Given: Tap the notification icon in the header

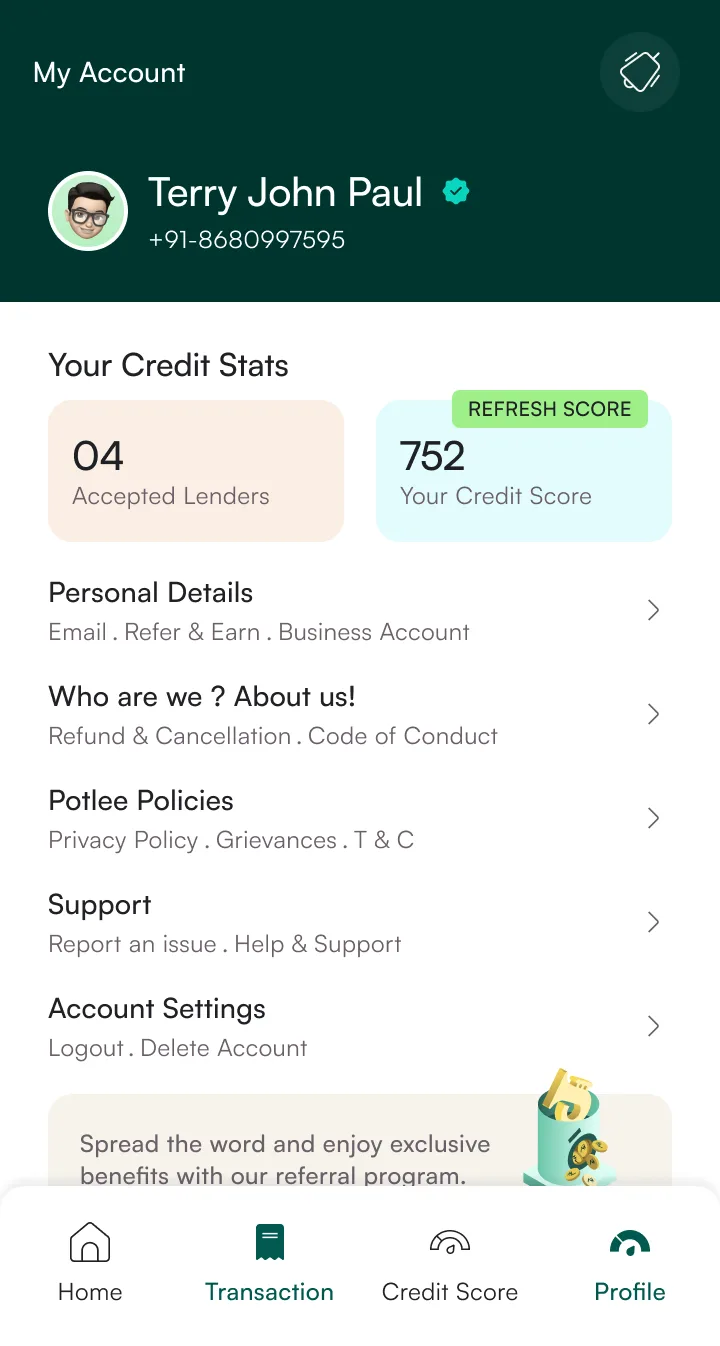Looking at the screenshot, I should [640, 72].
